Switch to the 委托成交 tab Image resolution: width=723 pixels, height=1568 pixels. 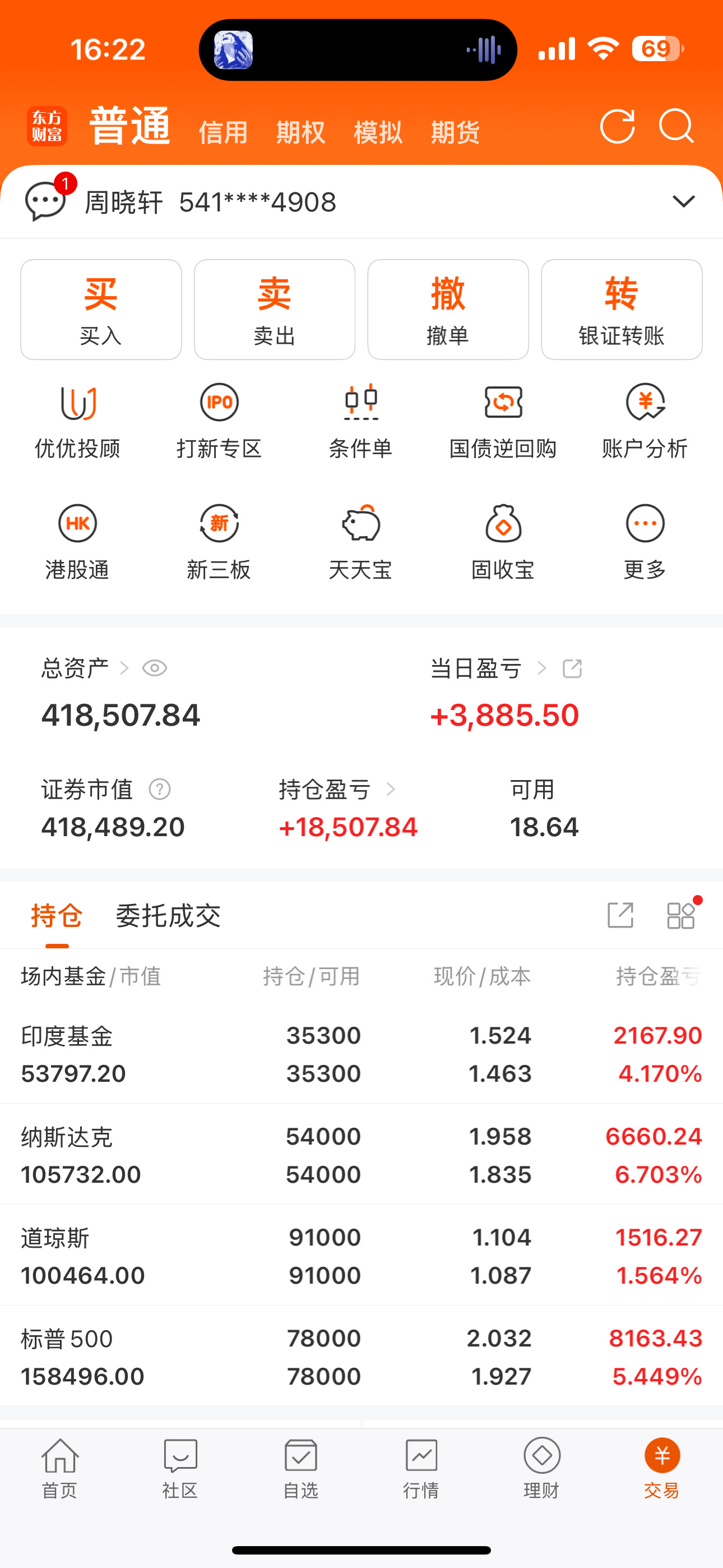[168, 916]
